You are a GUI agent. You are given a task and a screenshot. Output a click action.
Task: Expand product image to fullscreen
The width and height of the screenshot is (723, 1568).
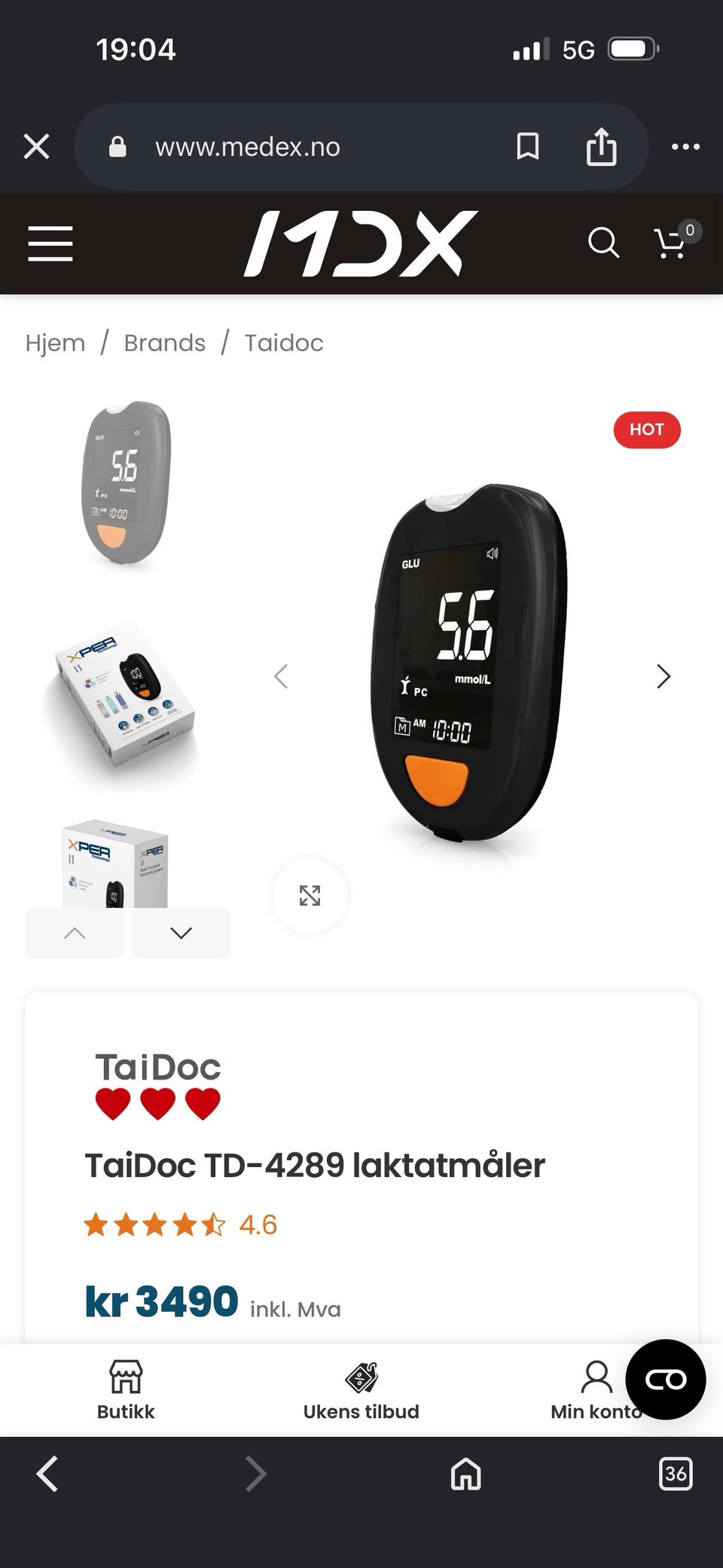click(x=310, y=895)
